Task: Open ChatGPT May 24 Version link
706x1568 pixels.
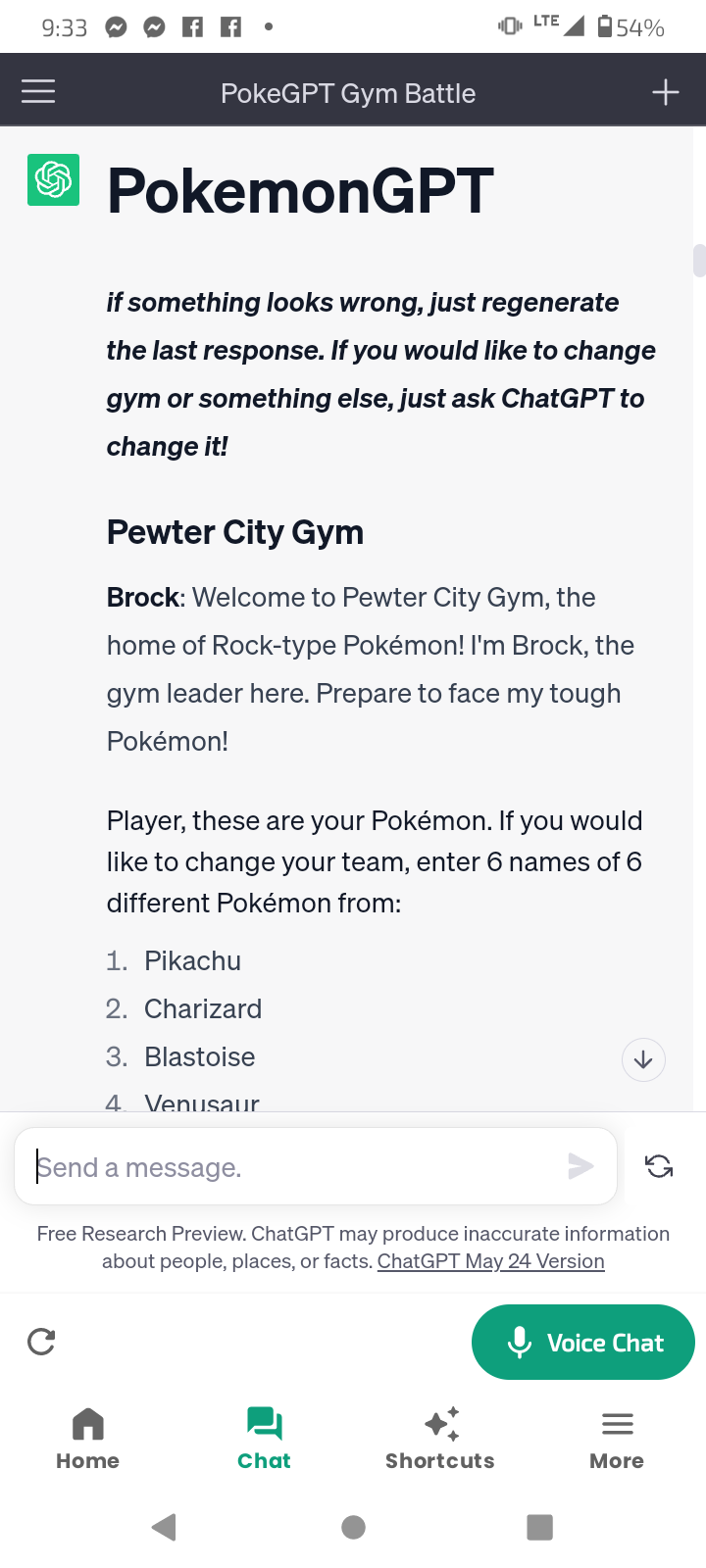Action: pos(490,1261)
